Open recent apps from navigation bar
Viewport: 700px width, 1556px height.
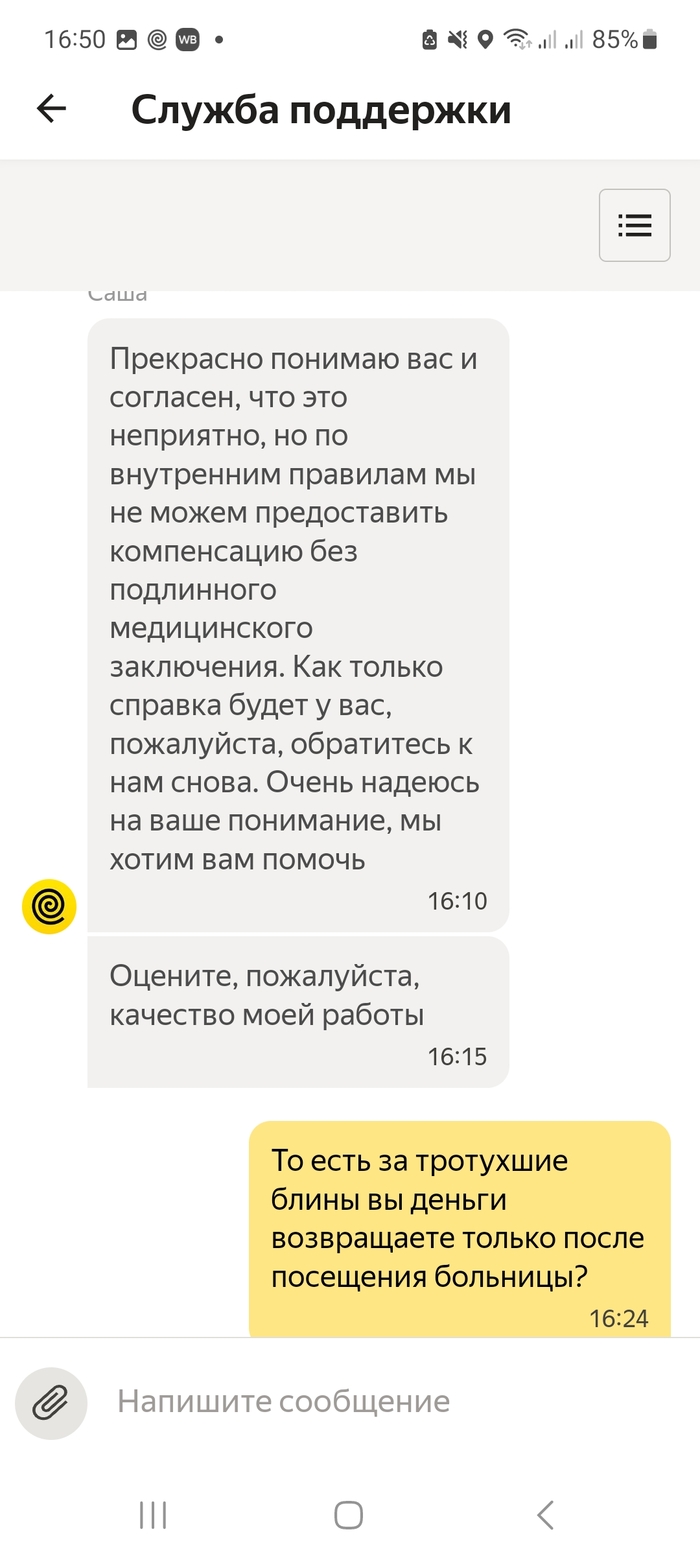(x=153, y=1515)
